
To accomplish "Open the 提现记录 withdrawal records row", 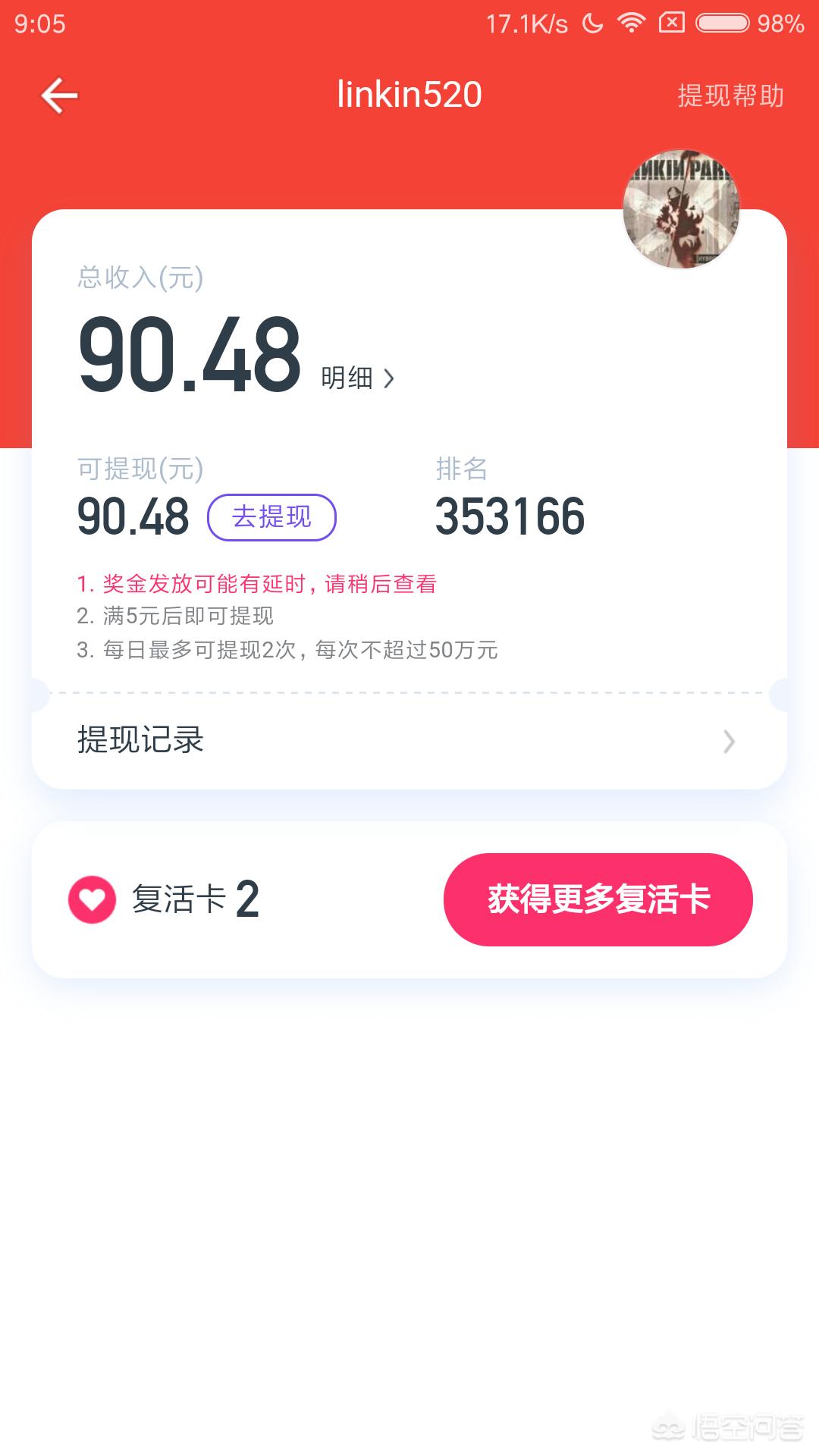I will coord(409,741).
